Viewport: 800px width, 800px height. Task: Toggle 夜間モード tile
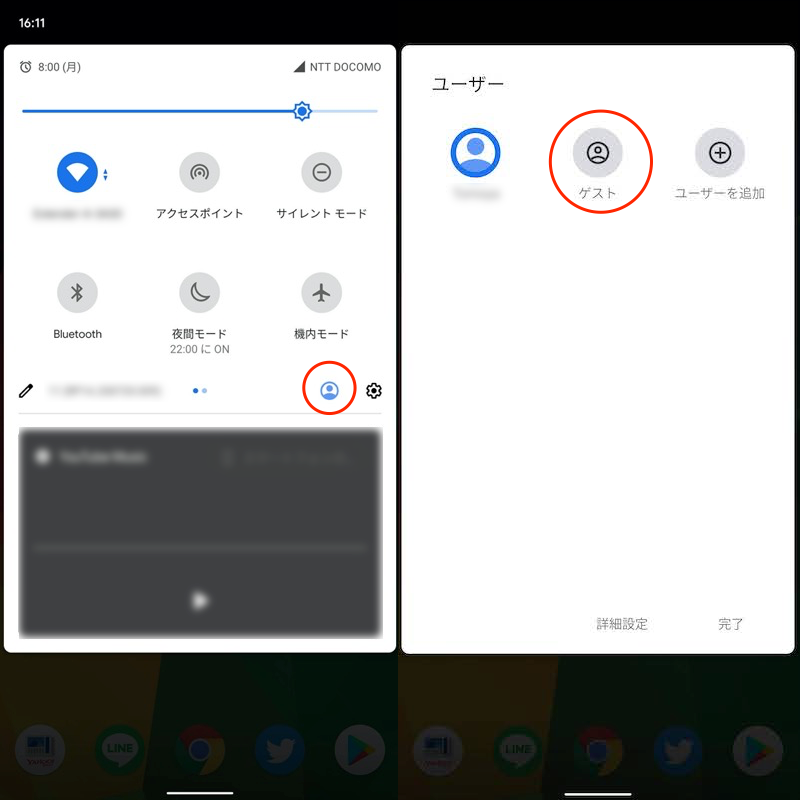pos(199,293)
